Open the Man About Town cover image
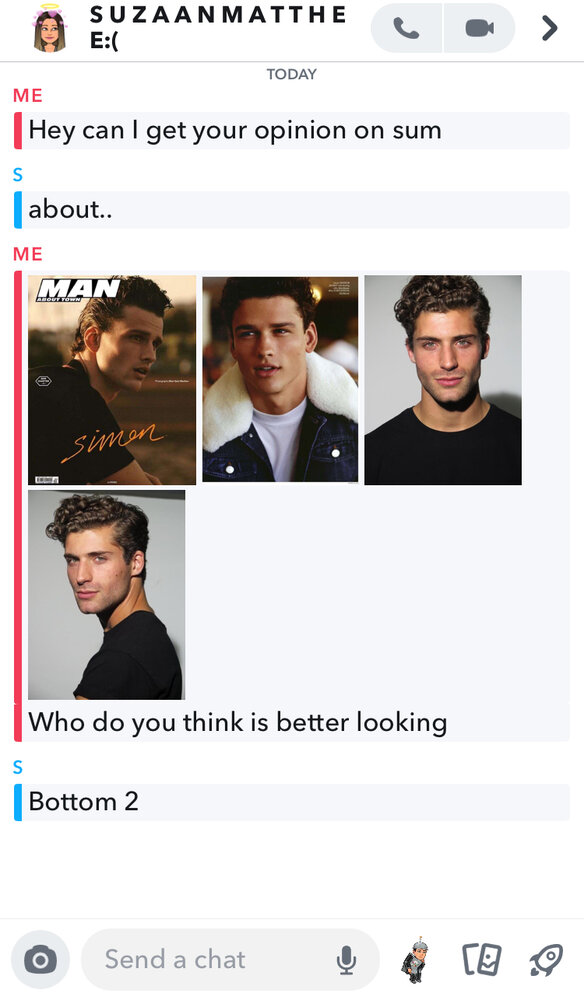This screenshot has width=584, height=1000. (112, 380)
